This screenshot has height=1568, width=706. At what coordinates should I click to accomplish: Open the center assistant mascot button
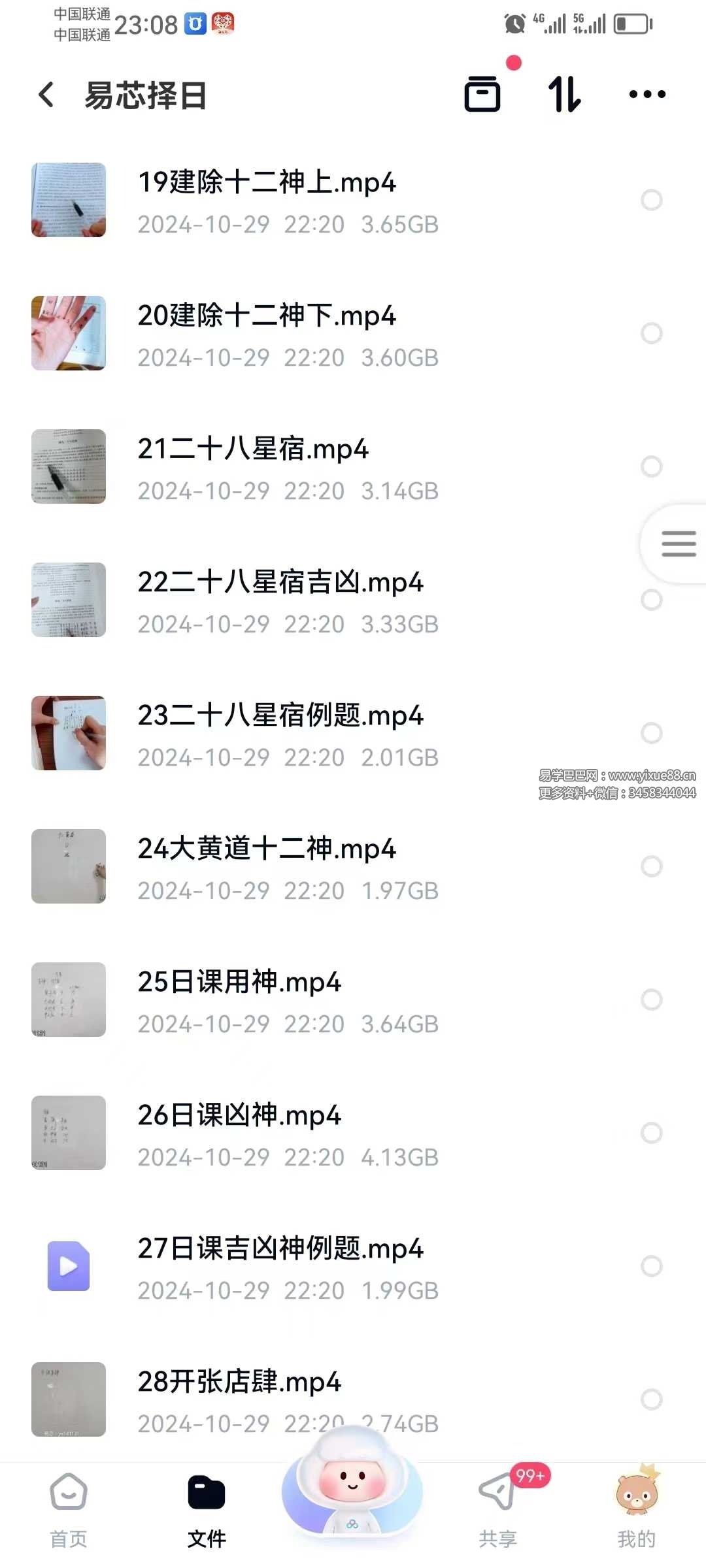(x=352, y=1490)
